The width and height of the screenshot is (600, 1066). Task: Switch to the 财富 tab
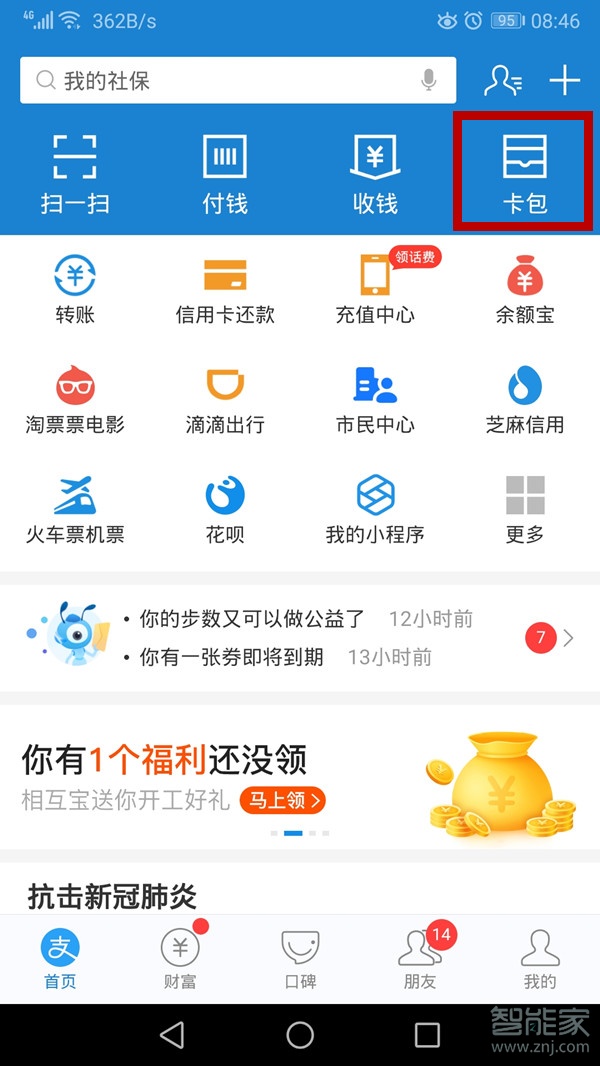180,958
